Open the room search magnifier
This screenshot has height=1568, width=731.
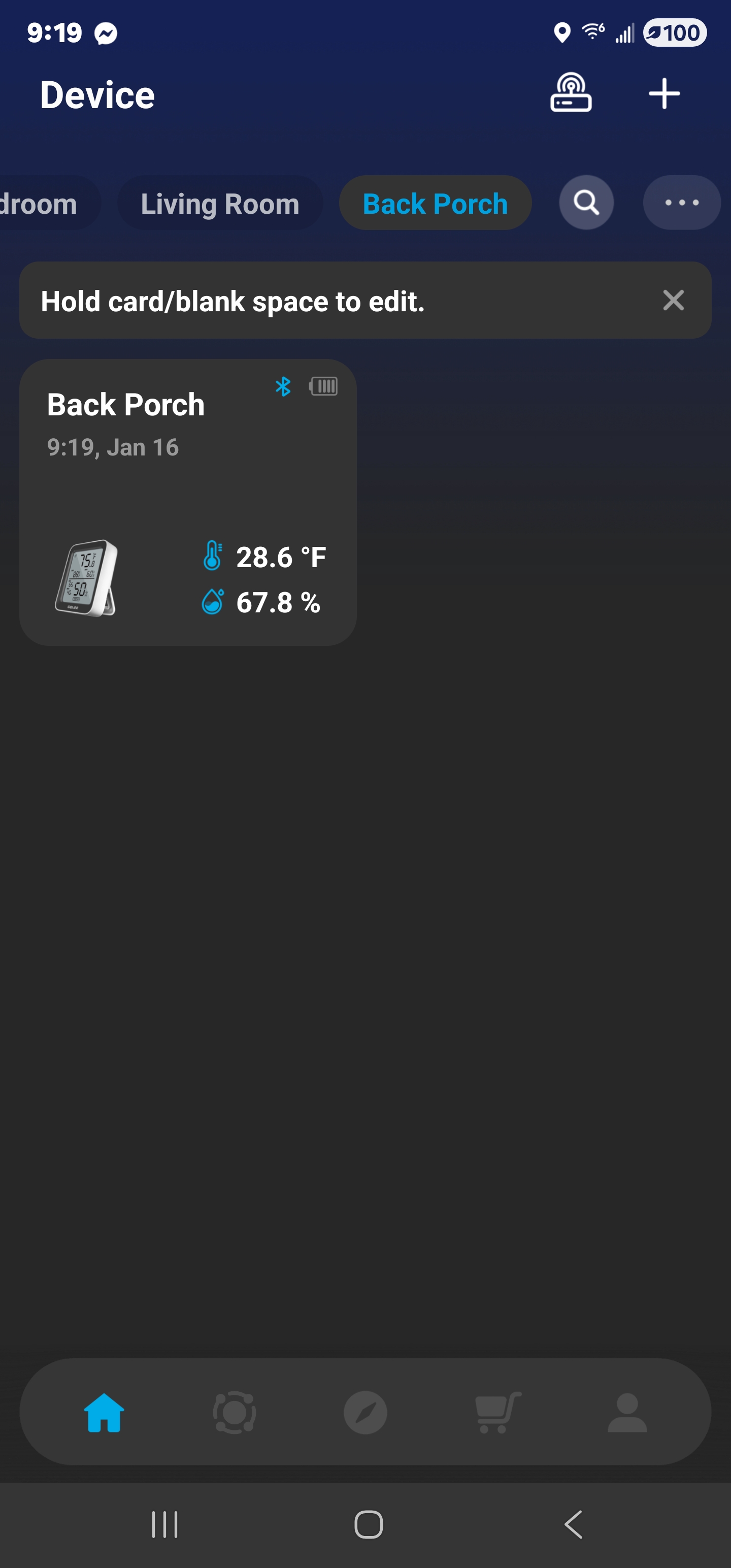[x=586, y=203]
